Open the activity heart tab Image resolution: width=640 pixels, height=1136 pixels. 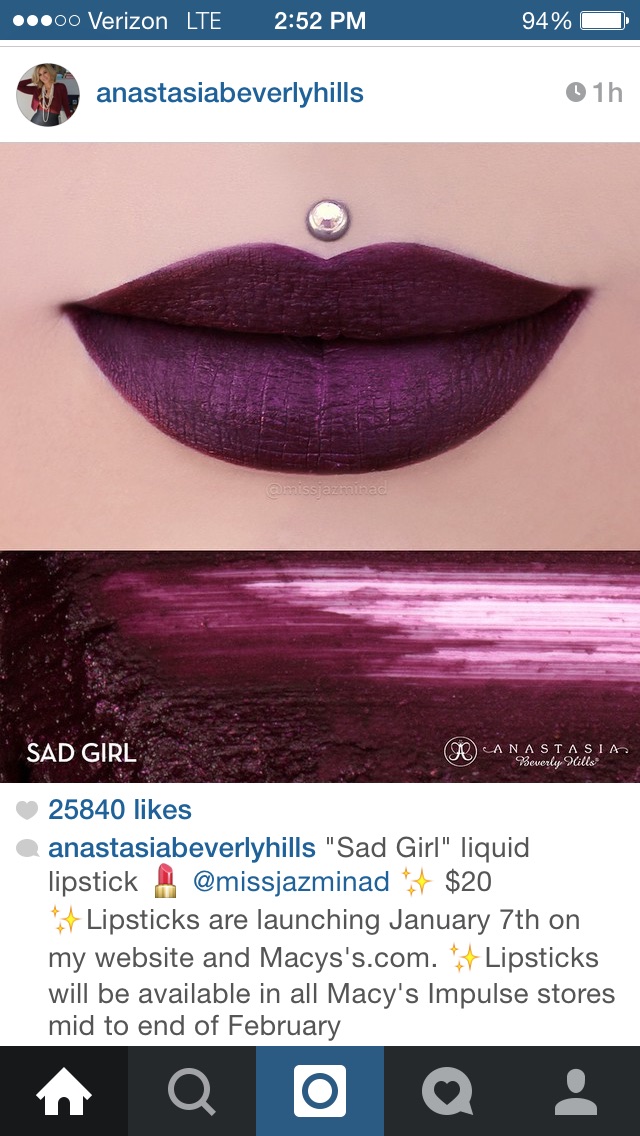(x=447, y=1091)
